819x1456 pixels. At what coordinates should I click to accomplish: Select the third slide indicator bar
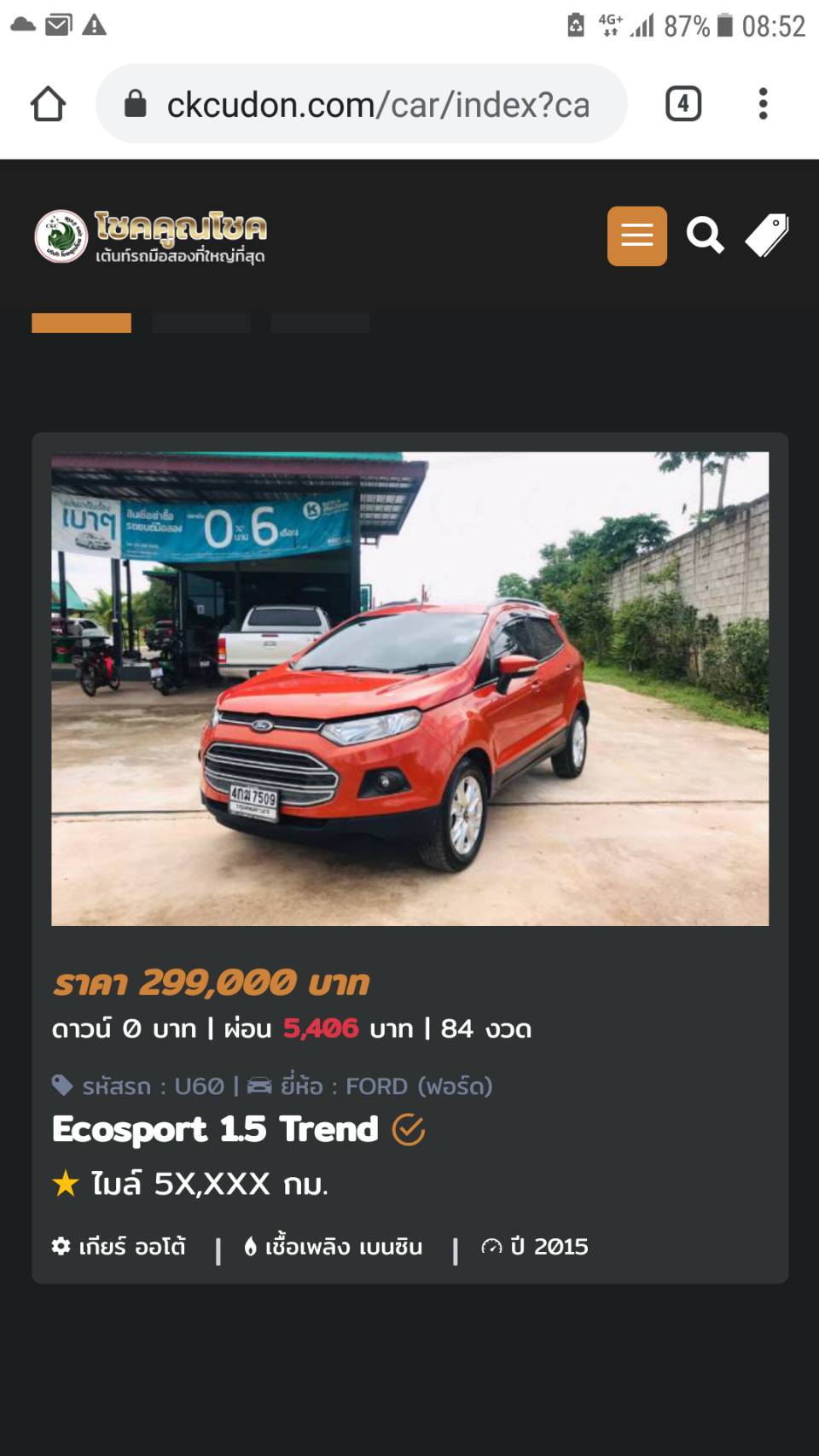click(x=321, y=323)
